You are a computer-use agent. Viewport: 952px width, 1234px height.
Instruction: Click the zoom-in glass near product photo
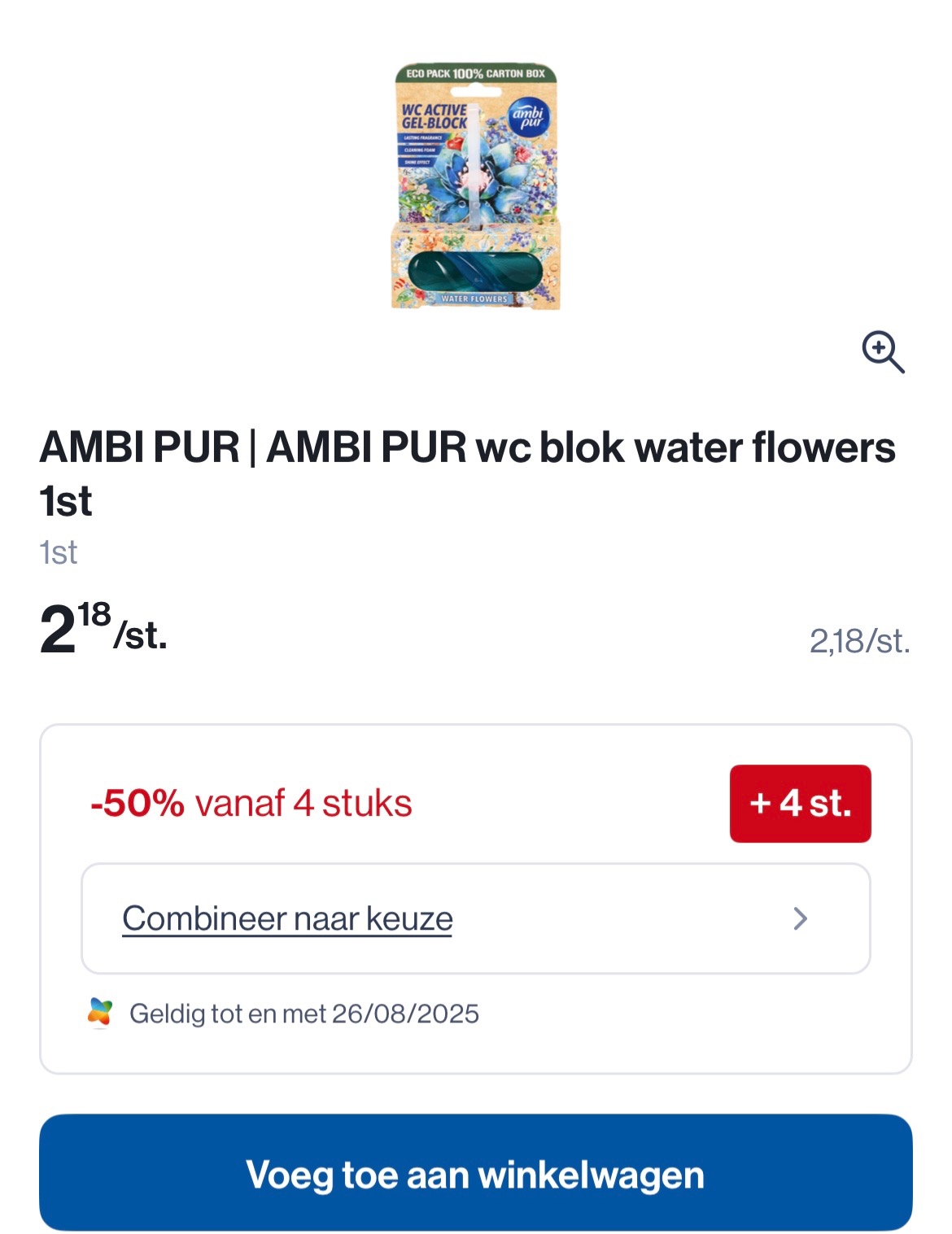(x=884, y=351)
